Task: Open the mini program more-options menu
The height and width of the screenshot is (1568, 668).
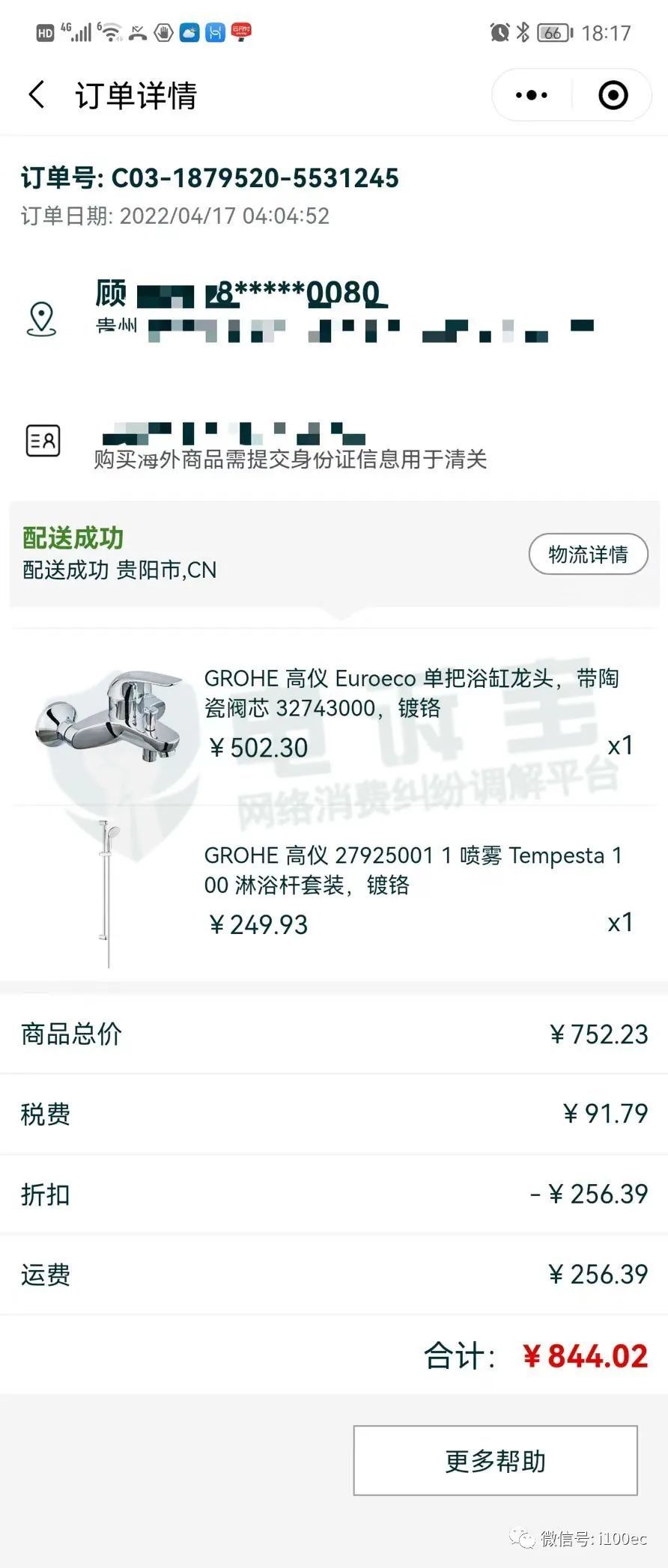Action: pos(532,95)
